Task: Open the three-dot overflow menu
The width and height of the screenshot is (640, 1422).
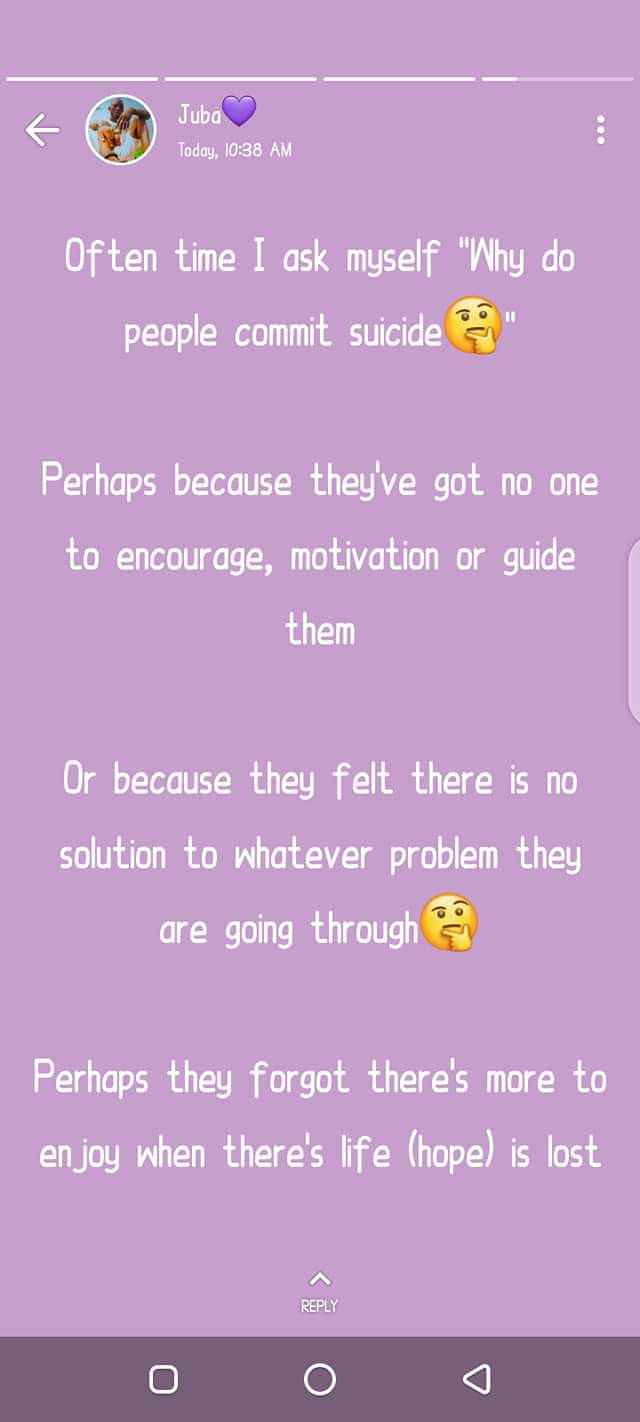Action: coord(600,130)
